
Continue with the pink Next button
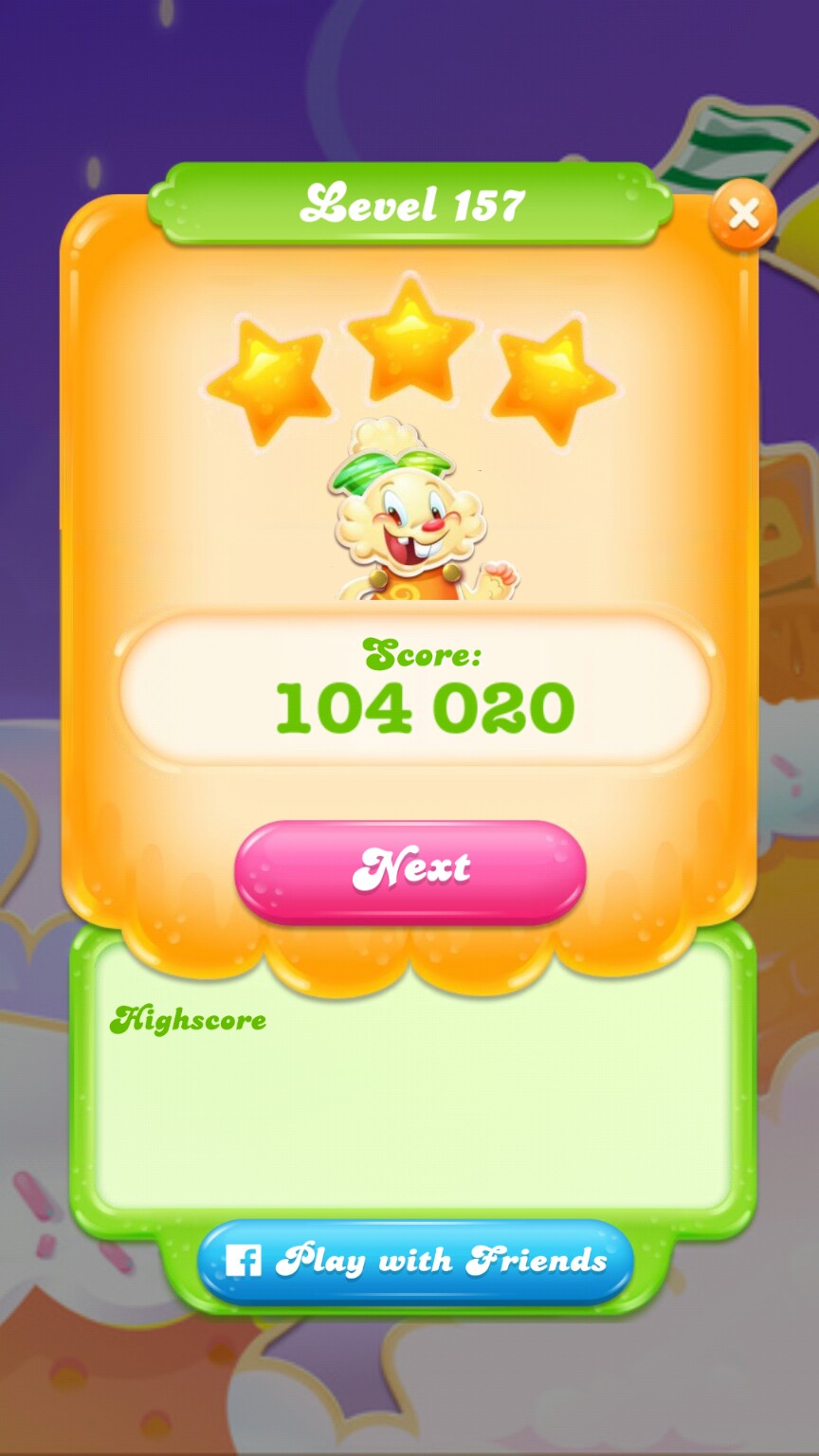409,870
